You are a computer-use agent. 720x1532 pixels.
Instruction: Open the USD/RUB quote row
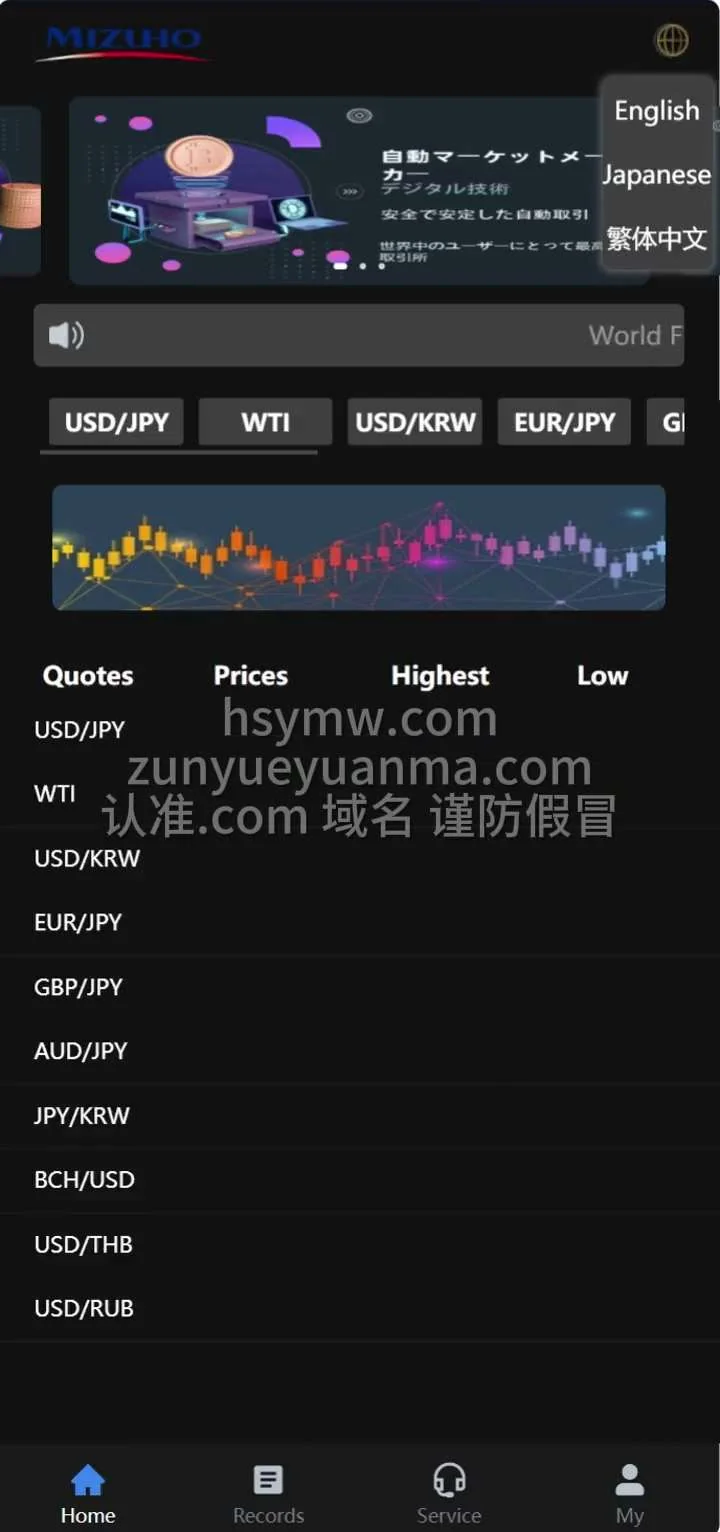[84, 1308]
